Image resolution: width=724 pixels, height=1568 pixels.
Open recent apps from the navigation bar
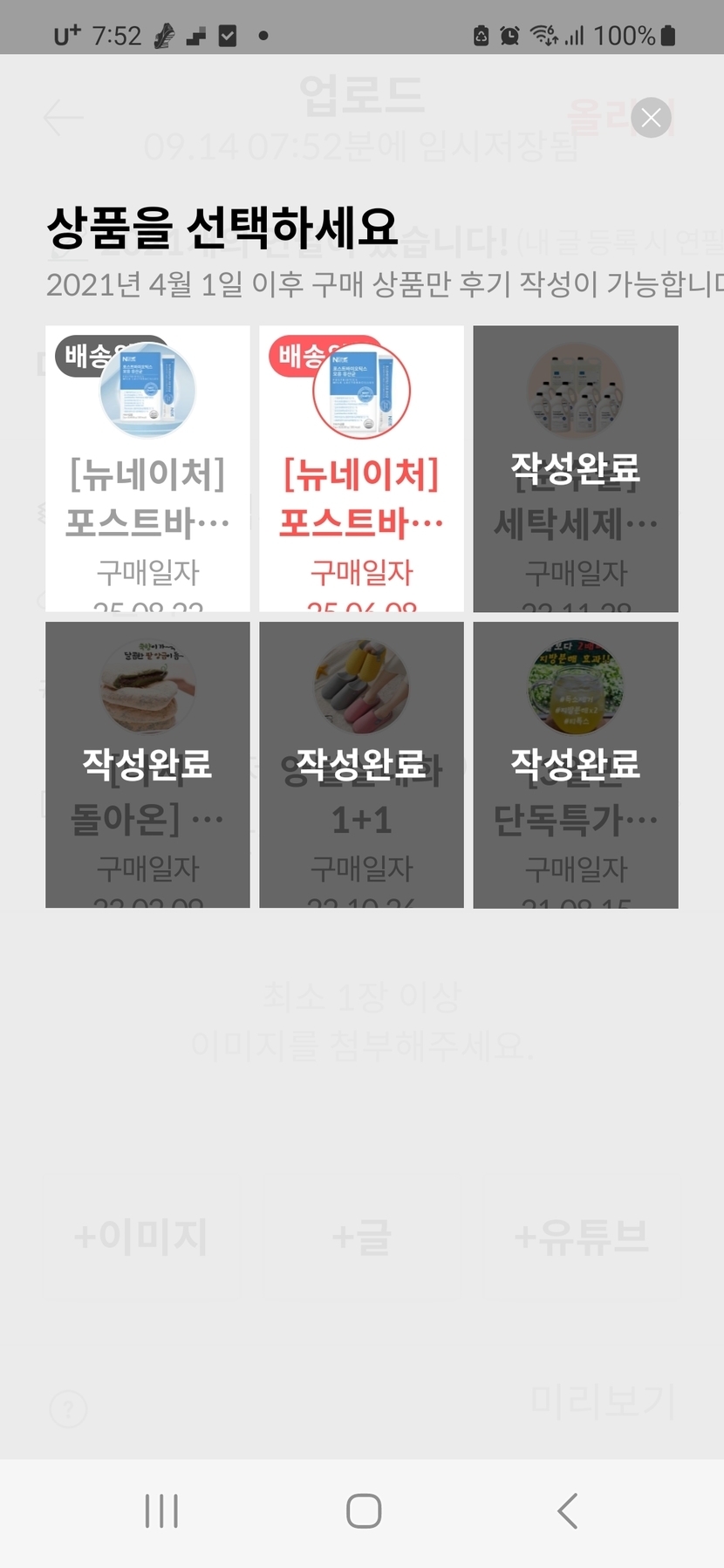161,1511
